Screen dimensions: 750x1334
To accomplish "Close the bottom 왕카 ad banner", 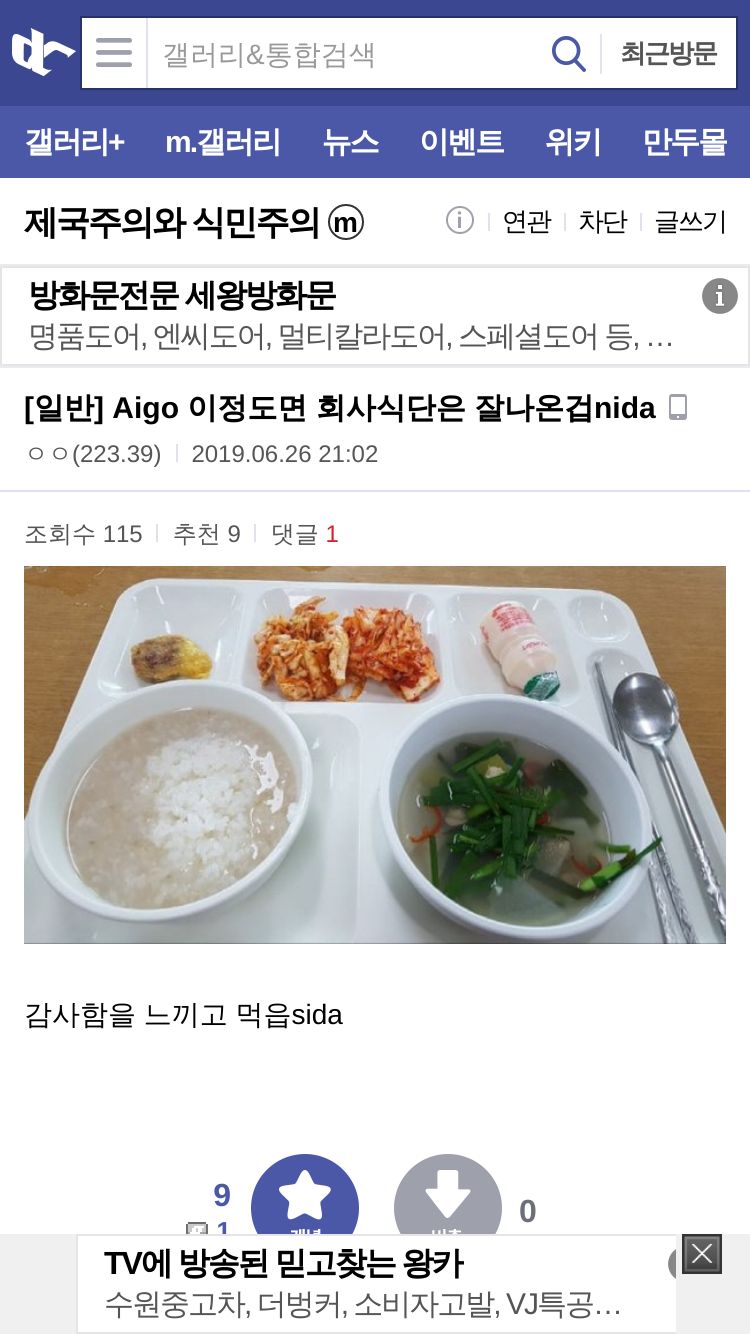I will (x=702, y=1254).
